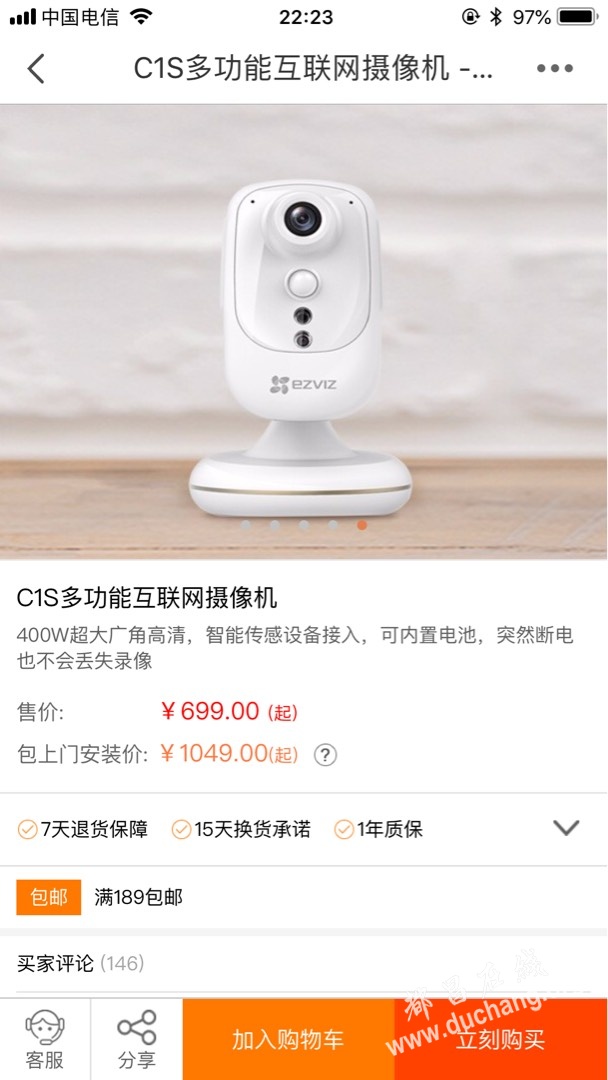Open the three-dot overflow menu
This screenshot has height=1080, width=608.
554,69
